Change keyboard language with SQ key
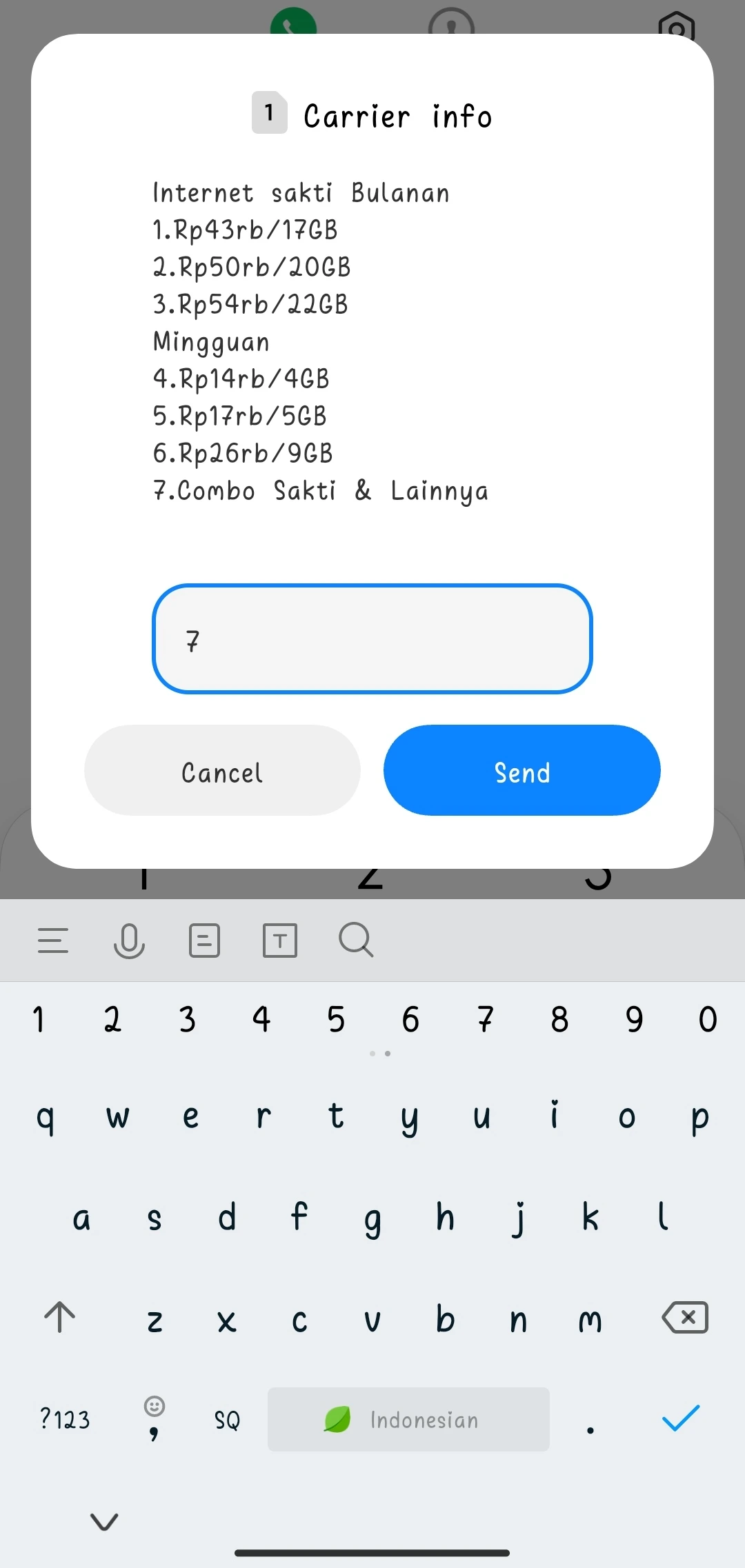The width and height of the screenshot is (745, 1568). click(227, 1420)
